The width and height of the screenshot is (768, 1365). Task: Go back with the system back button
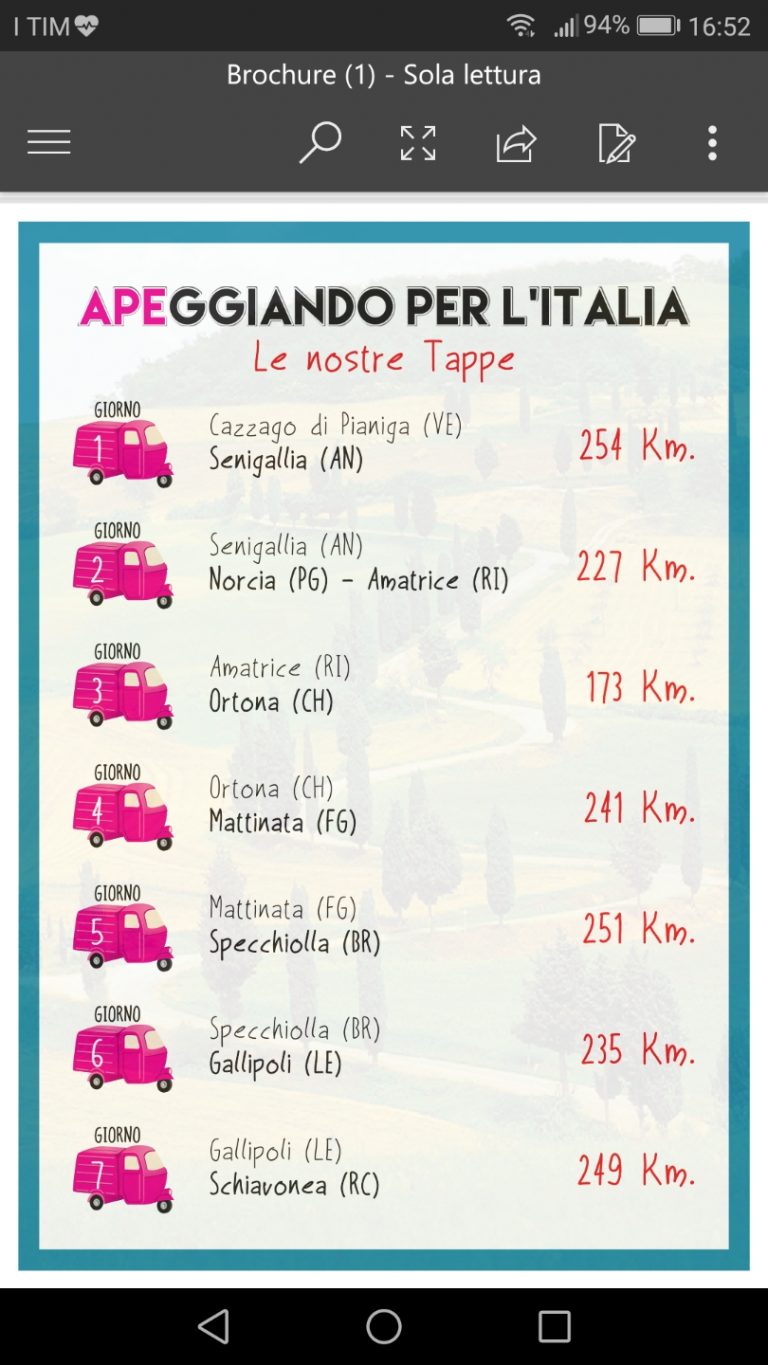coord(214,1326)
